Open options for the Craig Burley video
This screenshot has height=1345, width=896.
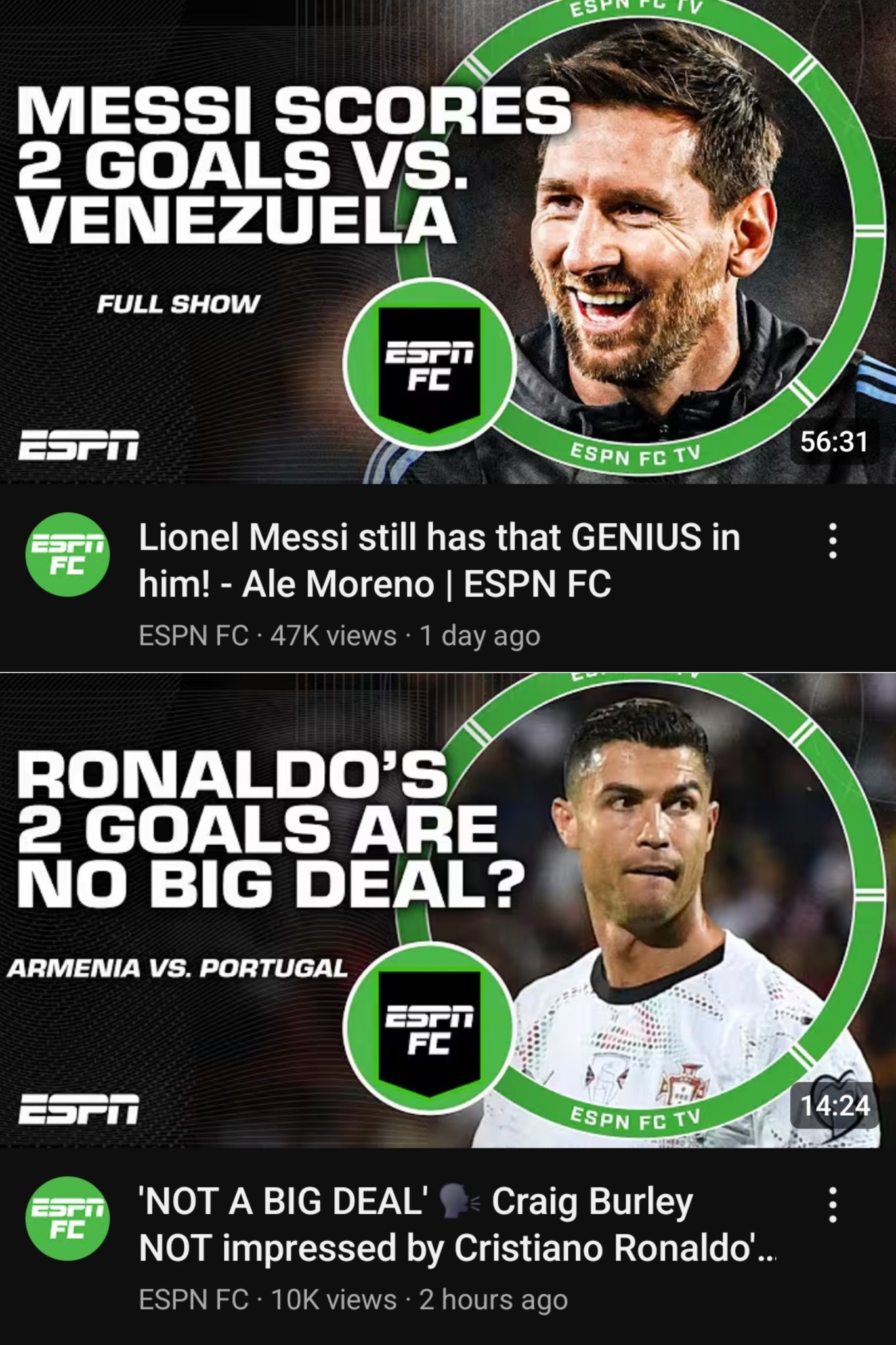point(832,1204)
